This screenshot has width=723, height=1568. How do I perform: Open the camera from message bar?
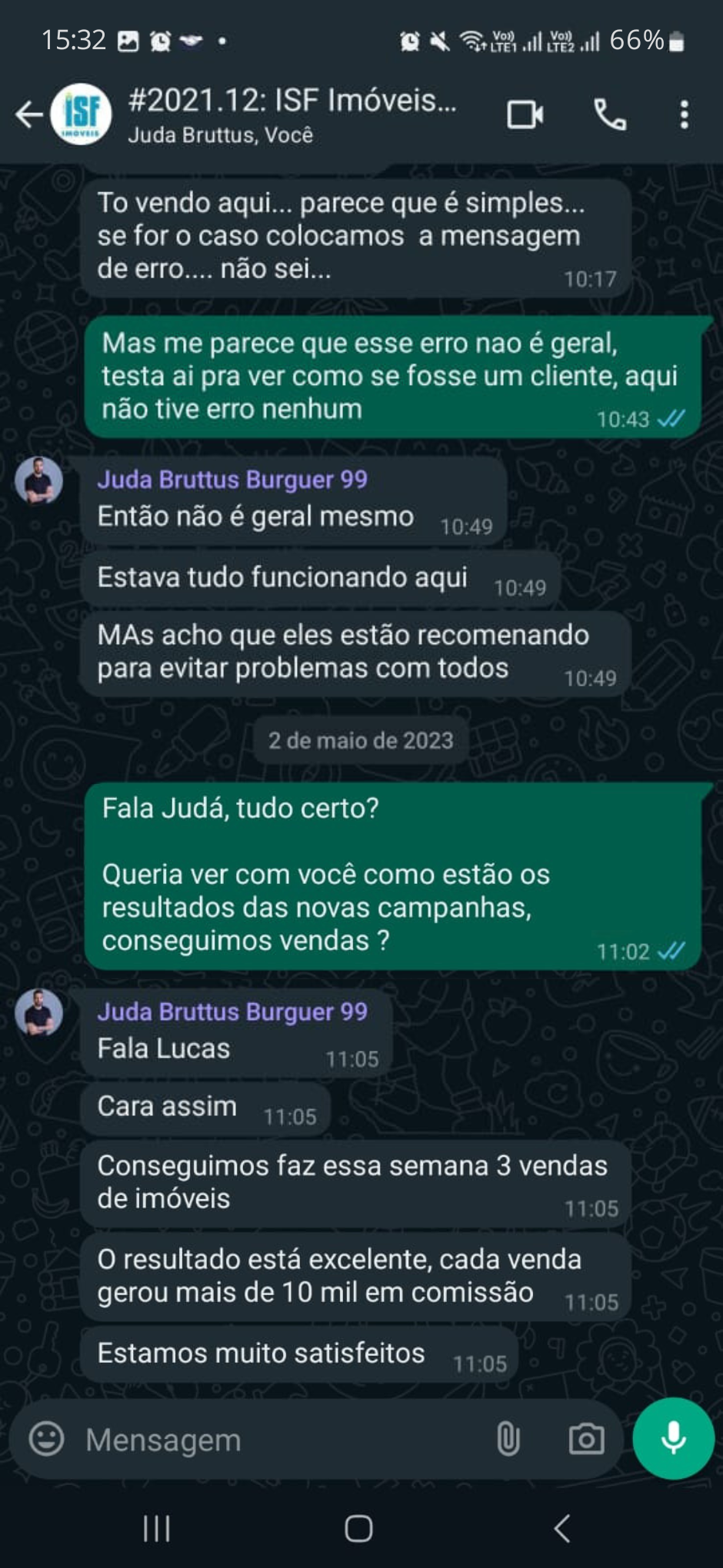pyautogui.click(x=586, y=1438)
